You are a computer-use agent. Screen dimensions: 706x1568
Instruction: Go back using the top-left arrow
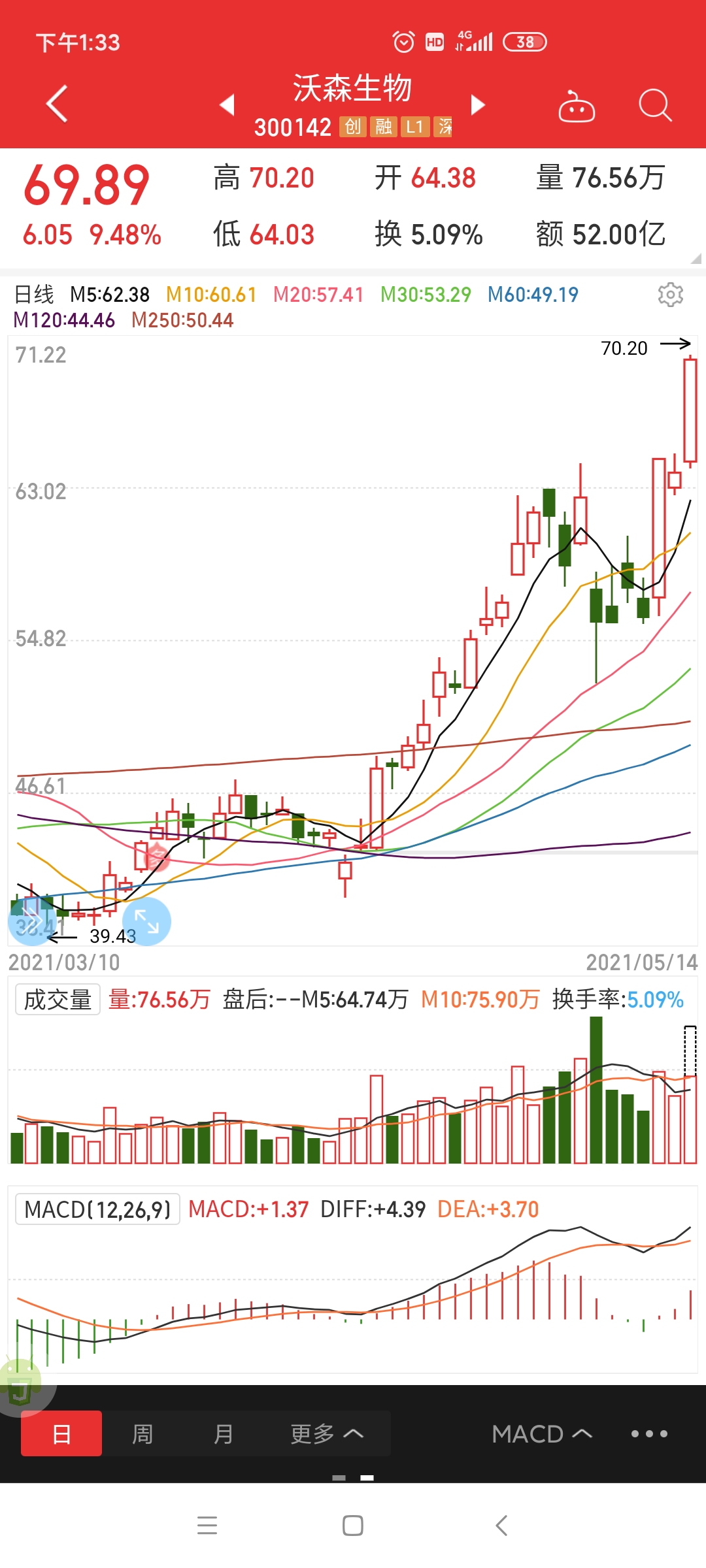[x=57, y=104]
